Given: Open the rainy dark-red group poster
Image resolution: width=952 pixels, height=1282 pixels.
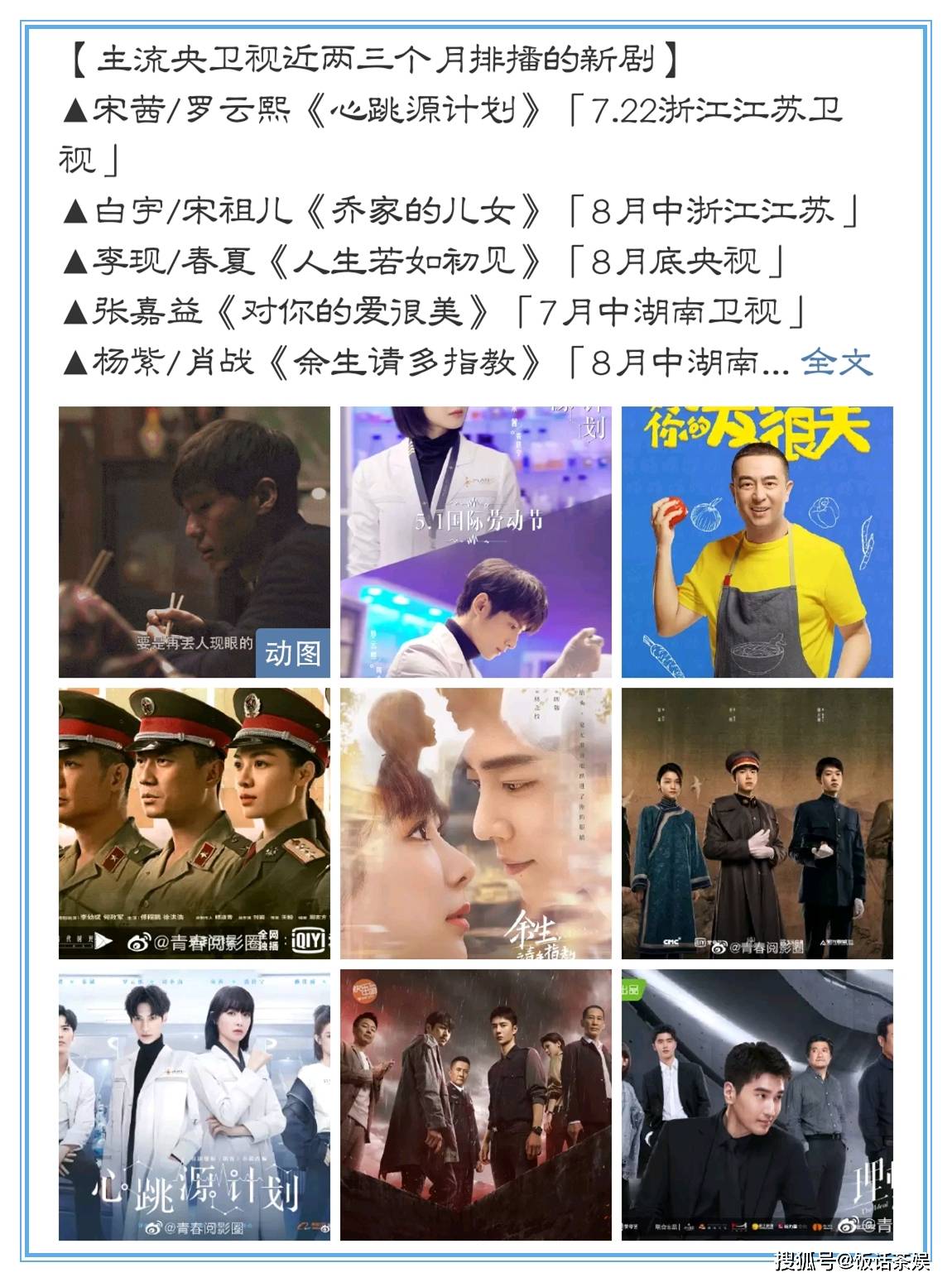Looking at the screenshot, I should pyautogui.click(x=475, y=1105).
